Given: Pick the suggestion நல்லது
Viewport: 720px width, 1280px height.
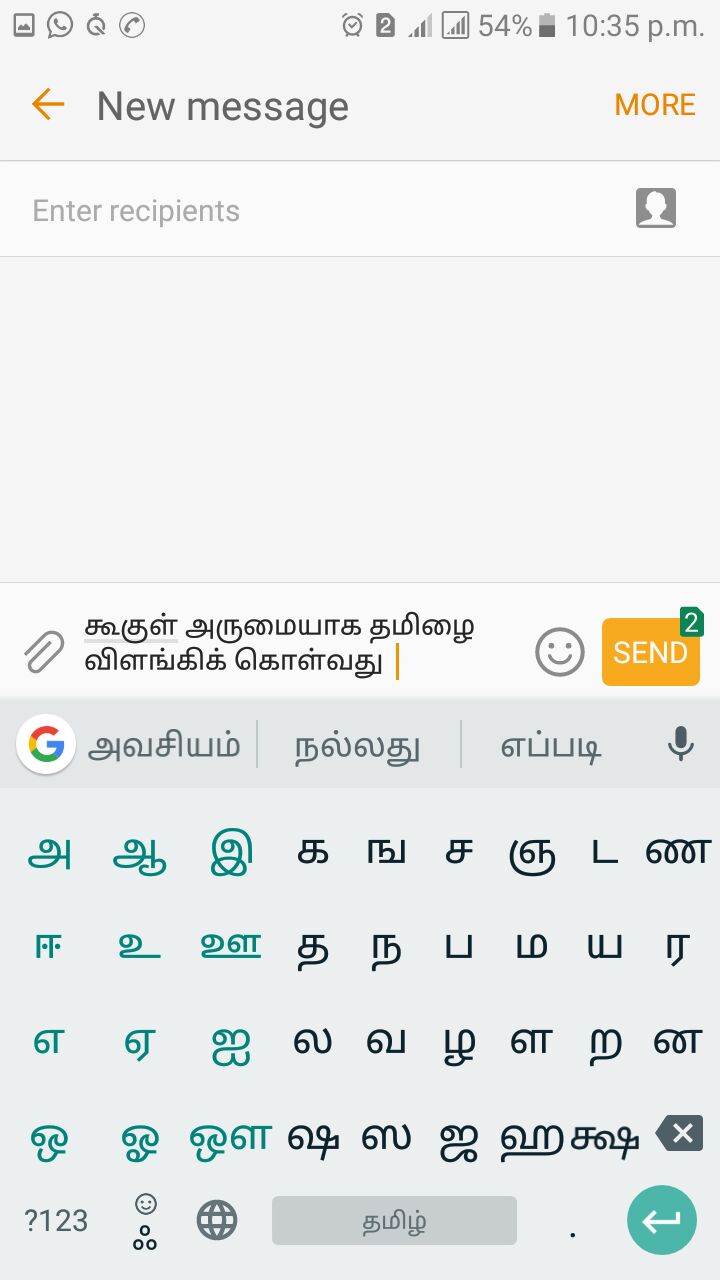Looking at the screenshot, I should (357, 746).
